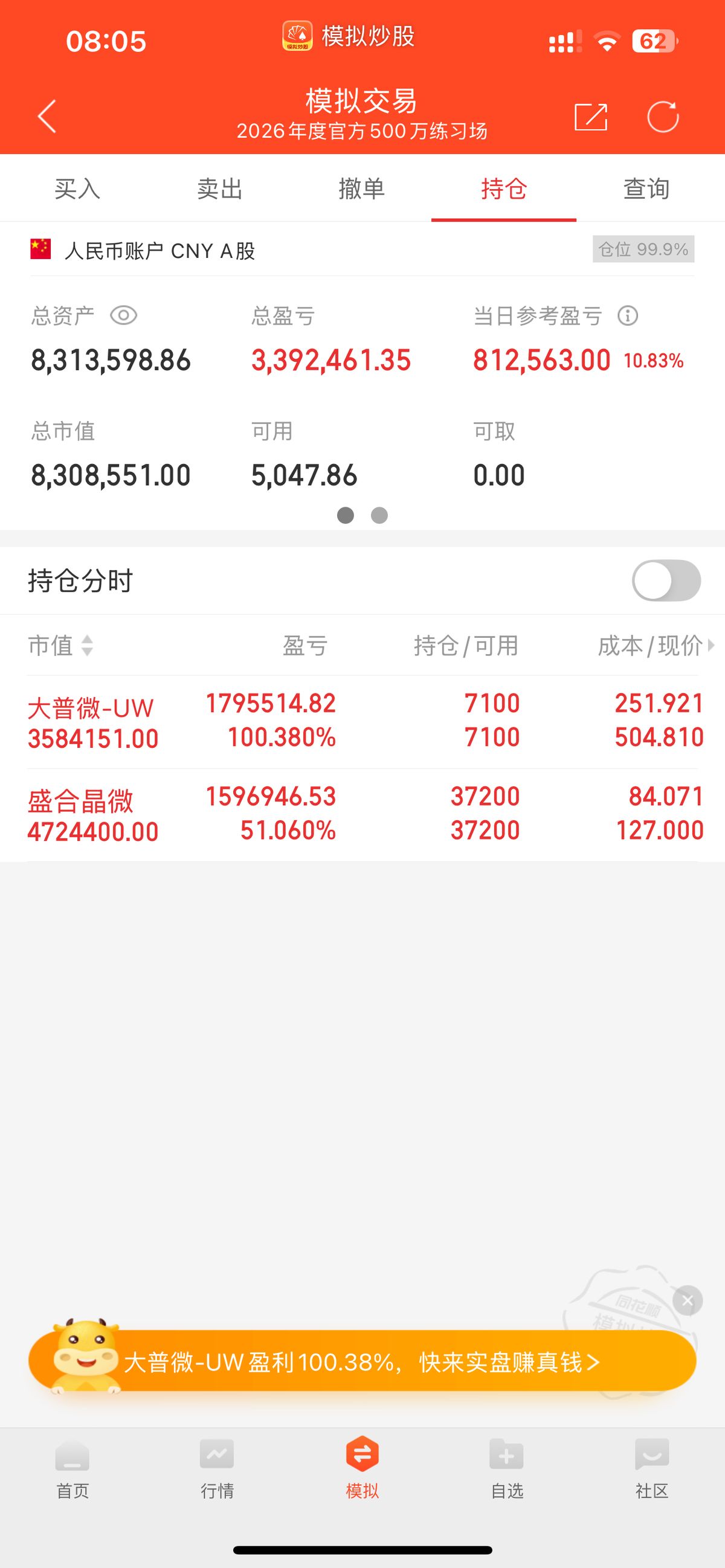The height and width of the screenshot is (1568, 725).
Task: Hide total assets with the eye icon
Action: (x=124, y=315)
